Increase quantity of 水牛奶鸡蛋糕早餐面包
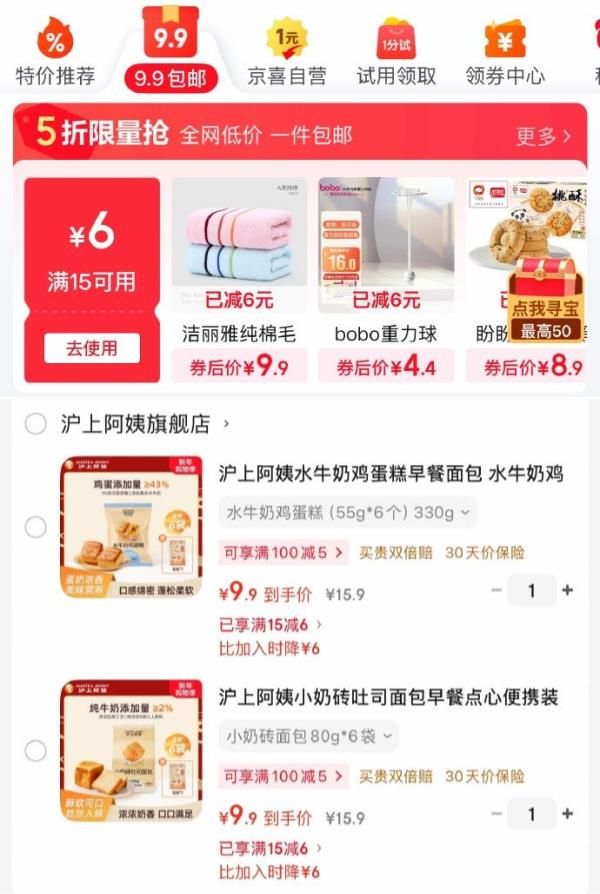The width and height of the screenshot is (600, 894). [x=568, y=590]
